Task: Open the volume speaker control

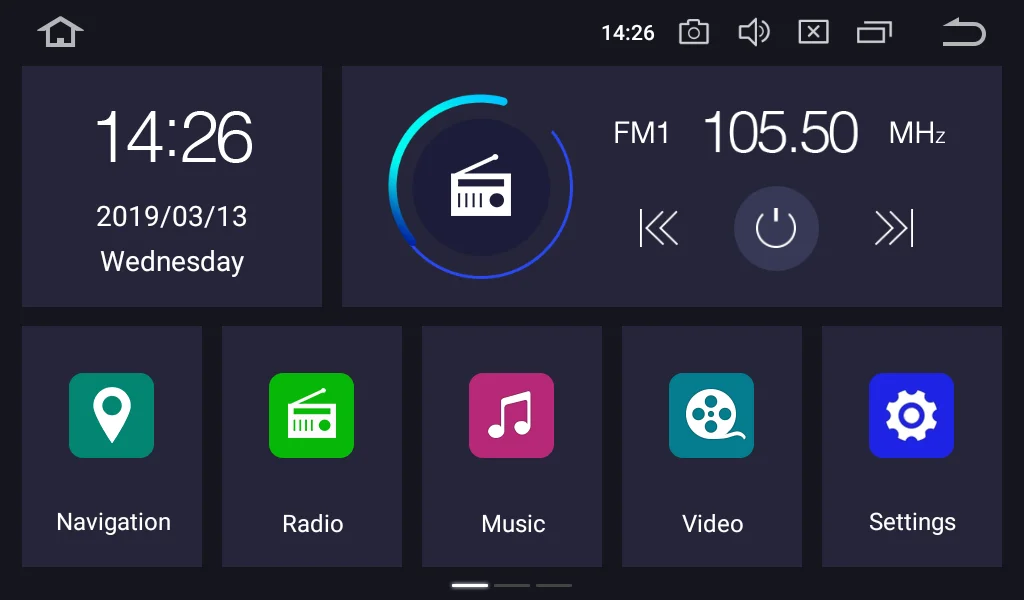Action: [754, 32]
